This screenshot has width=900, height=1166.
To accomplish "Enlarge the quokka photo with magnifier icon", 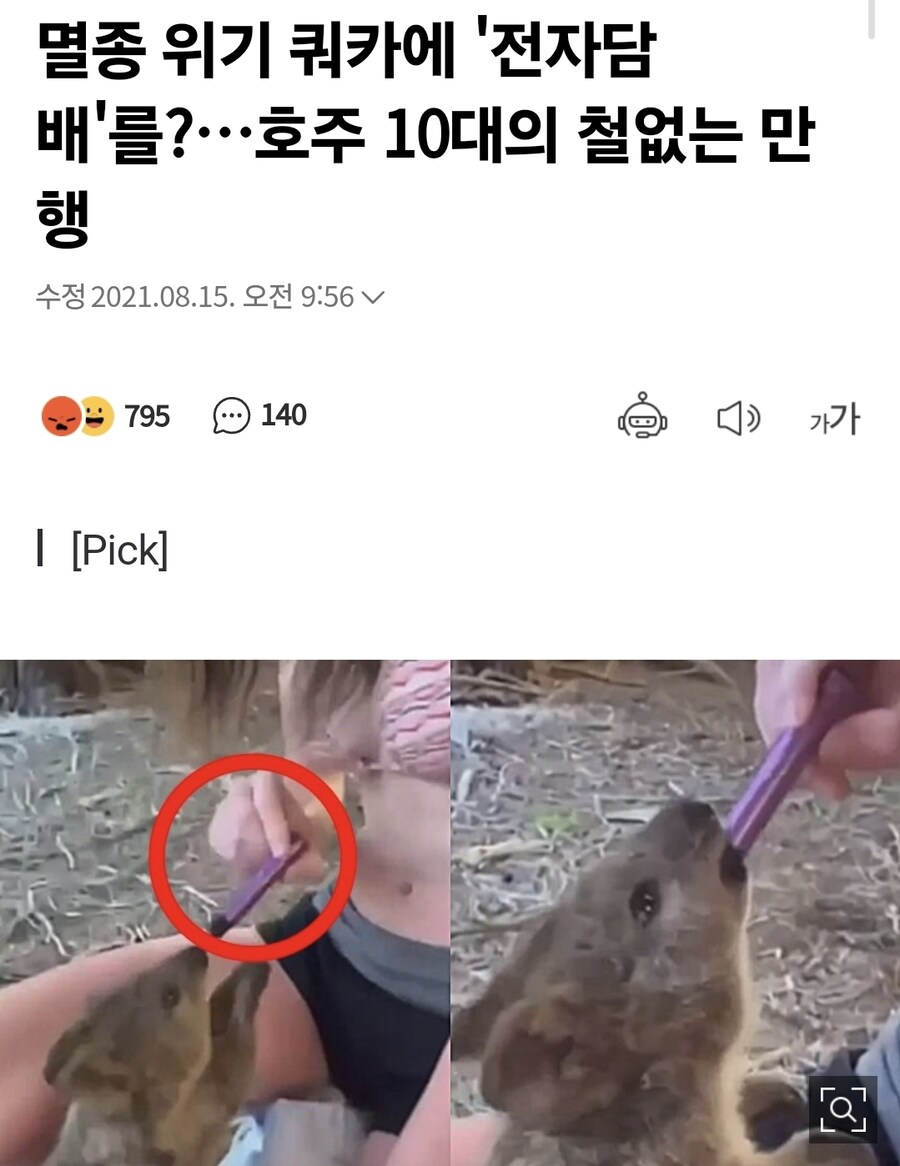I will tap(842, 1109).
